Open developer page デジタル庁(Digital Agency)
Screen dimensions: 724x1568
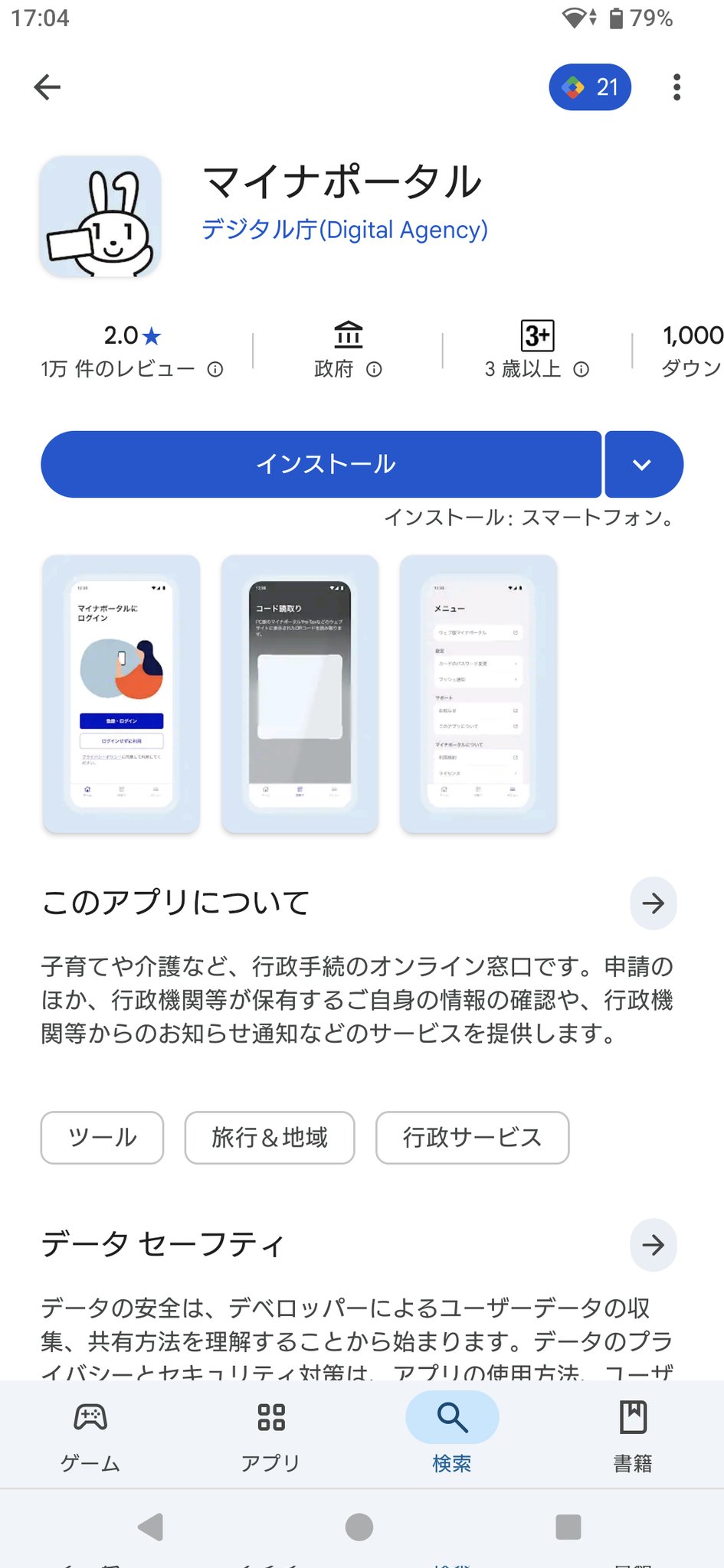(x=345, y=230)
